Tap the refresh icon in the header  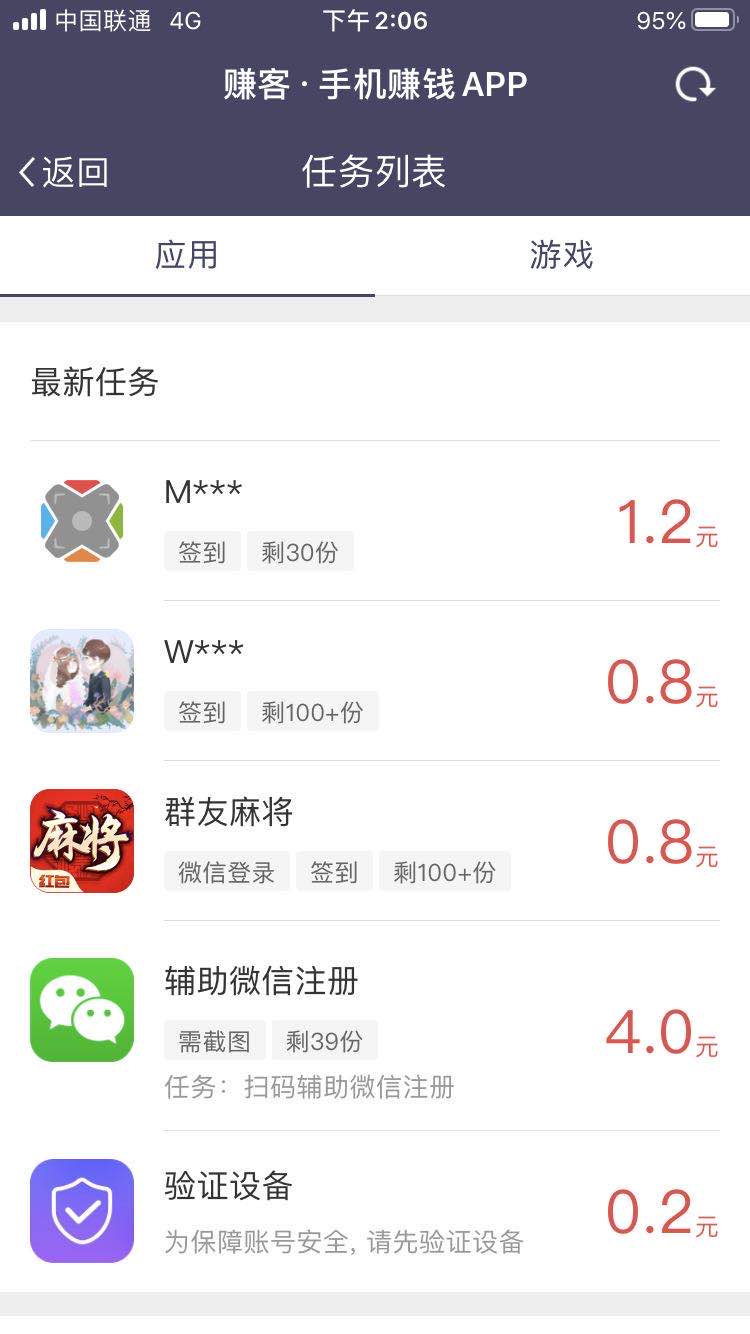(694, 85)
